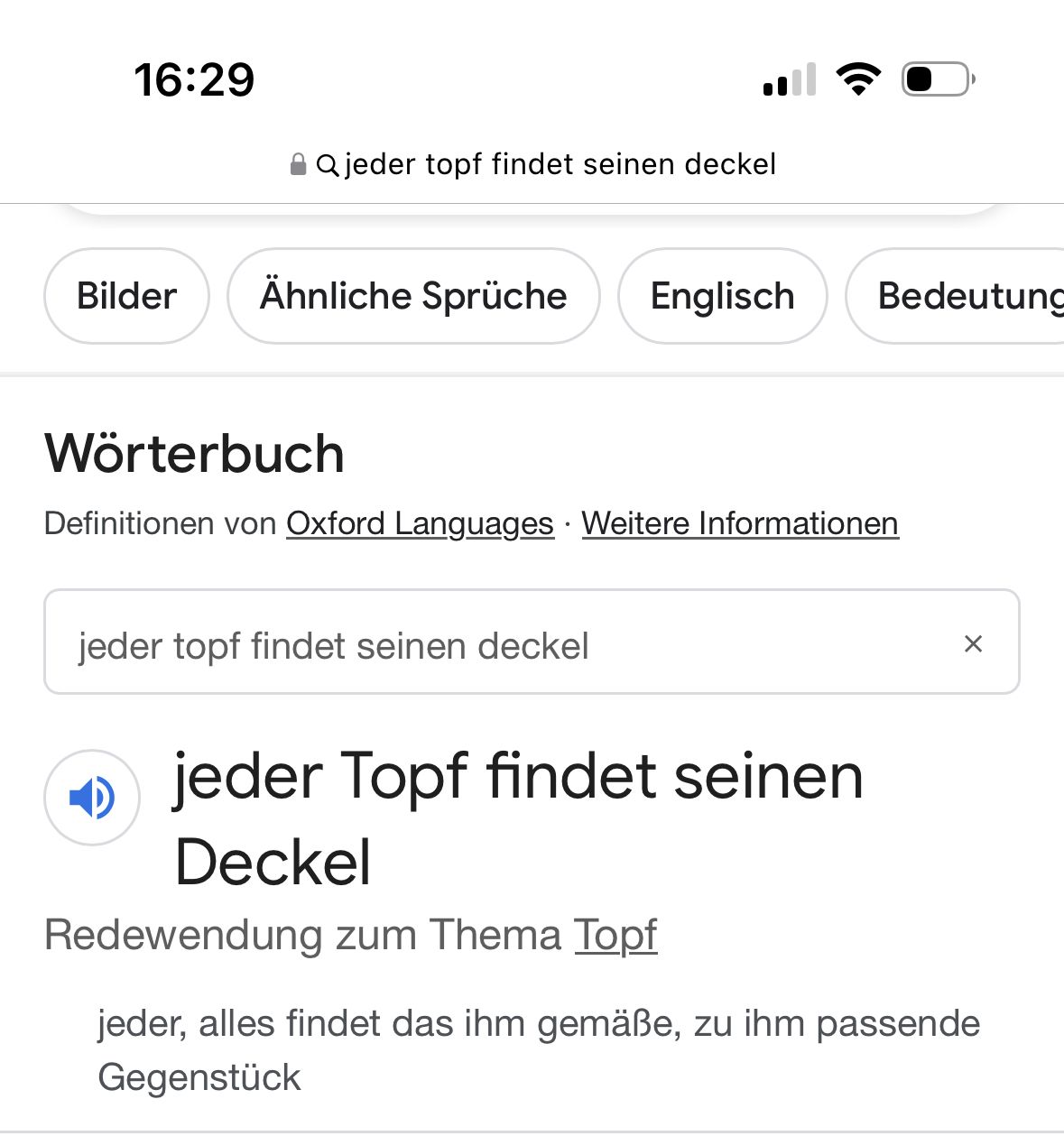This screenshot has width=1064, height=1136.
Task: Play the pronunciation audio
Action: (92, 798)
